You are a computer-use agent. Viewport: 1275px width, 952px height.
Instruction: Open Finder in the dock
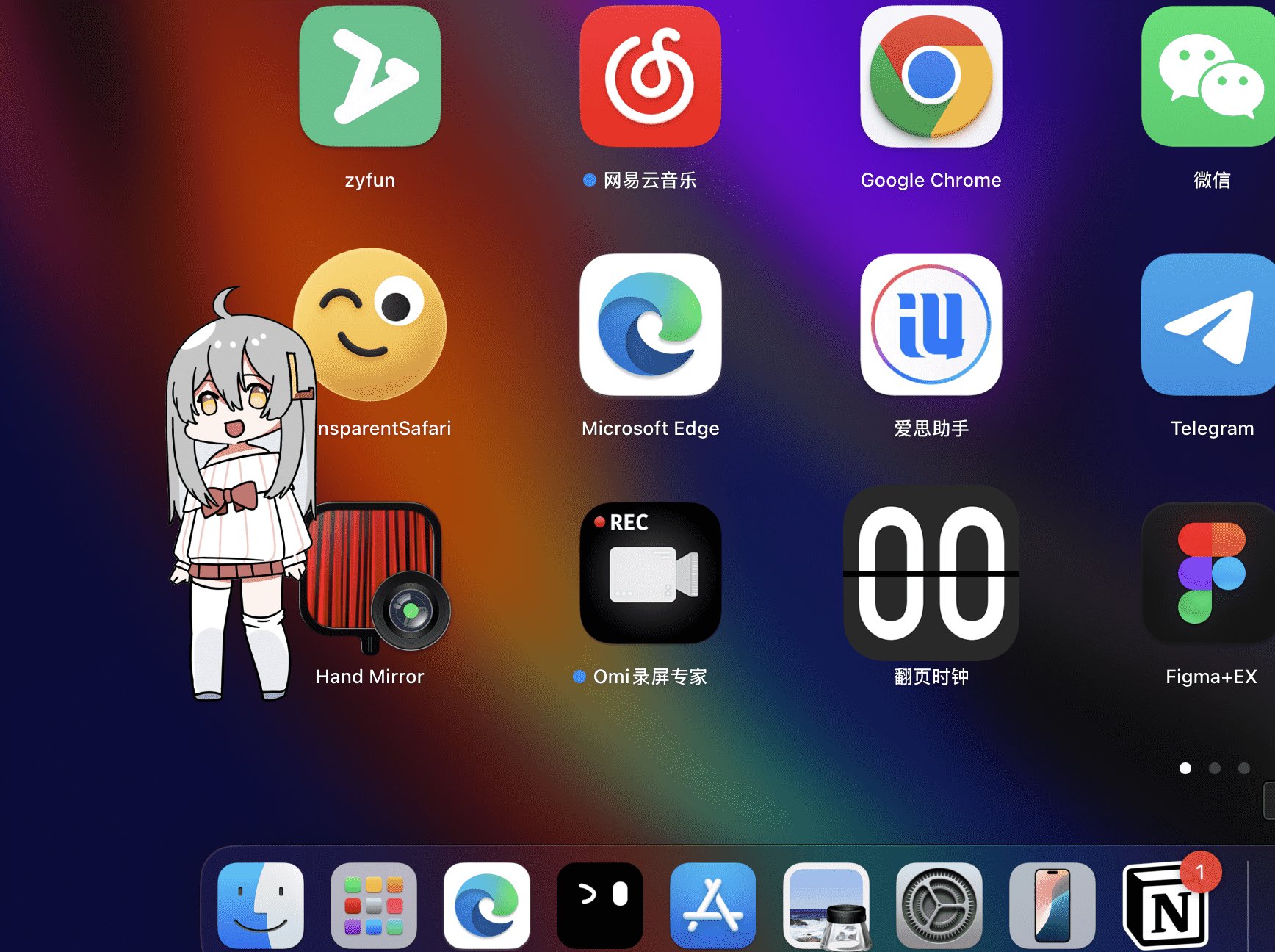pos(261,906)
